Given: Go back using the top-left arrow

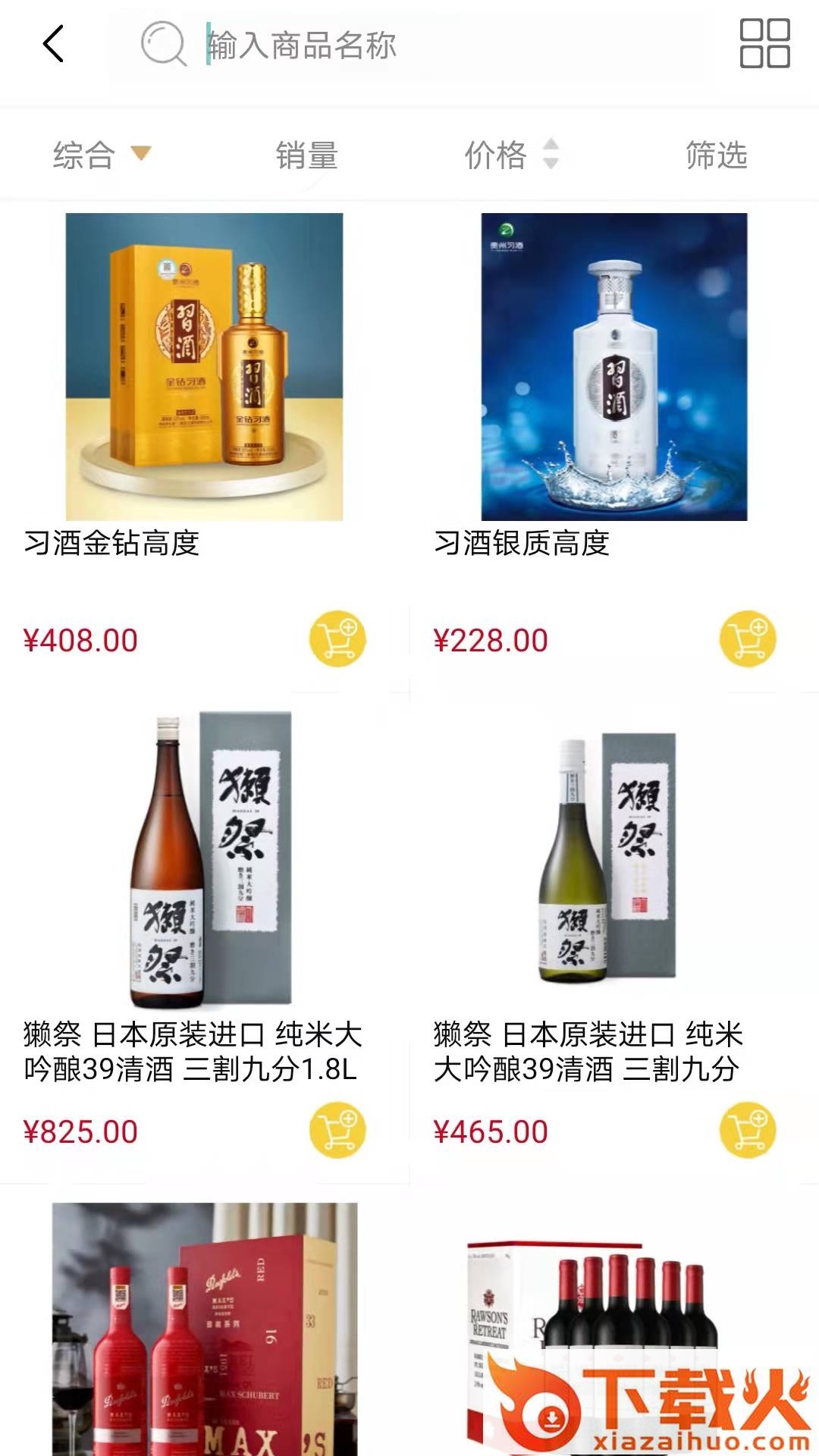Looking at the screenshot, I should point(53,44).
